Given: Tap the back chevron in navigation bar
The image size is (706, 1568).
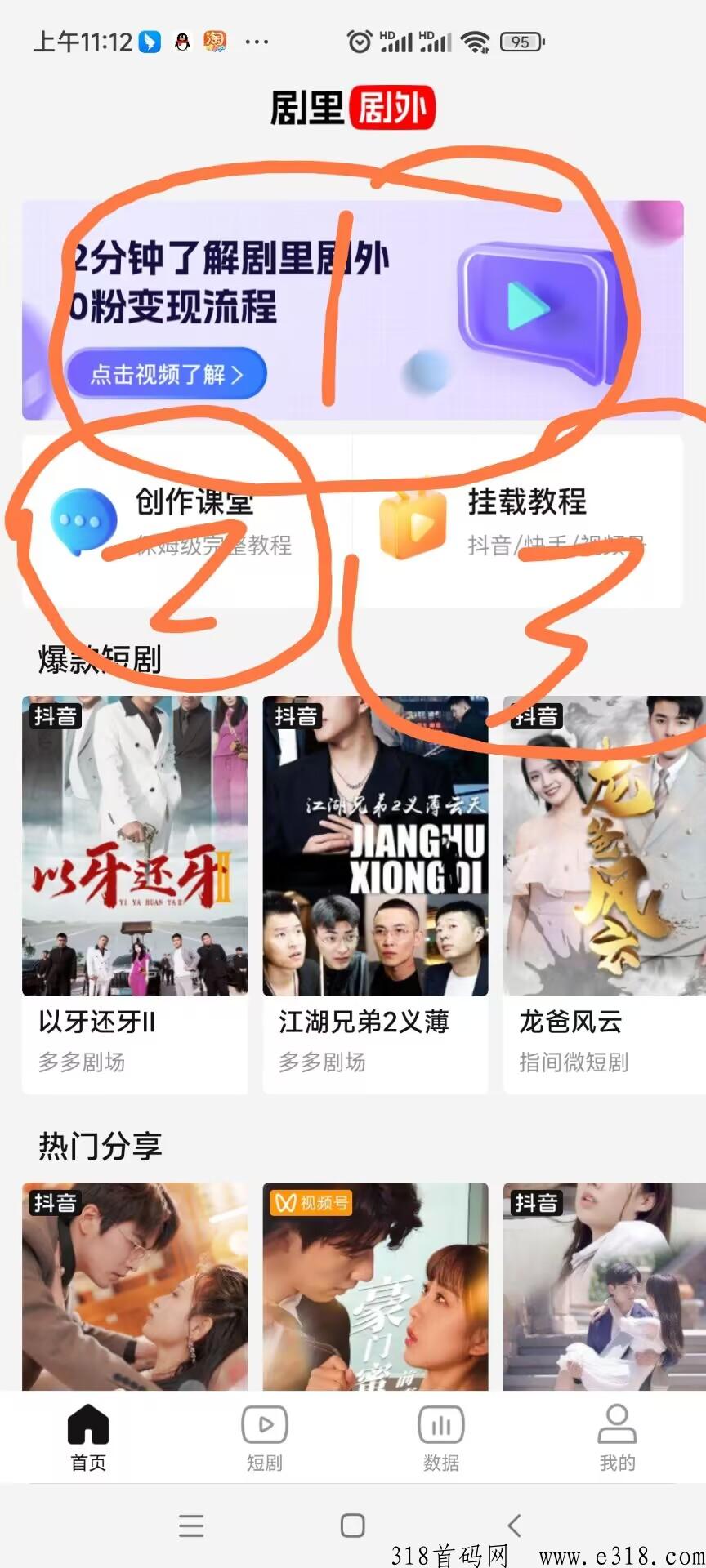Looking at the screenshot, I should coord(514,1526).
